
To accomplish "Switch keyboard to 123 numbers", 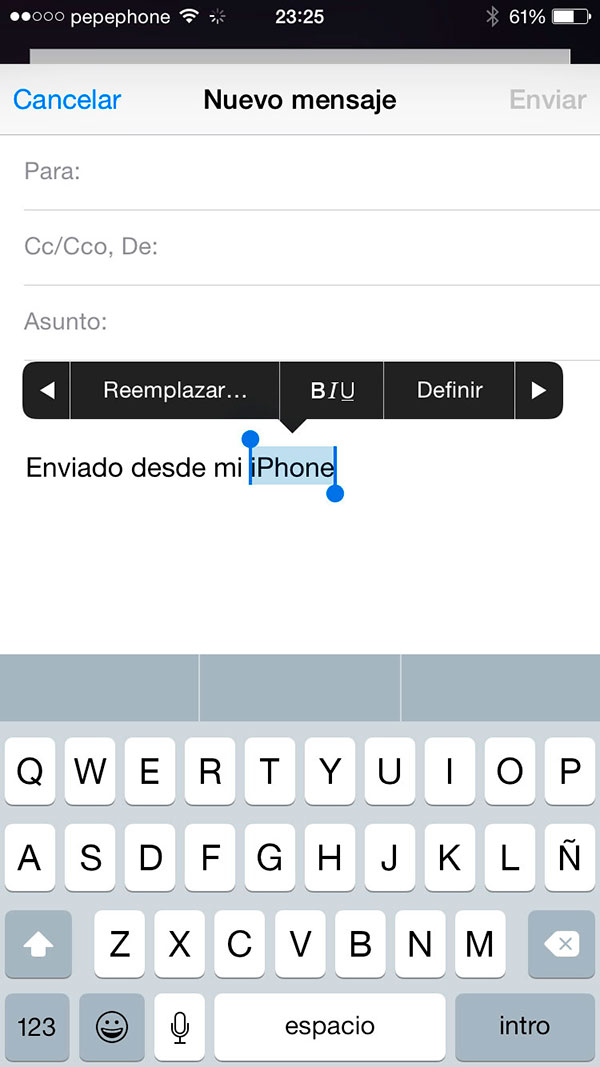I will coord(37,1027).
